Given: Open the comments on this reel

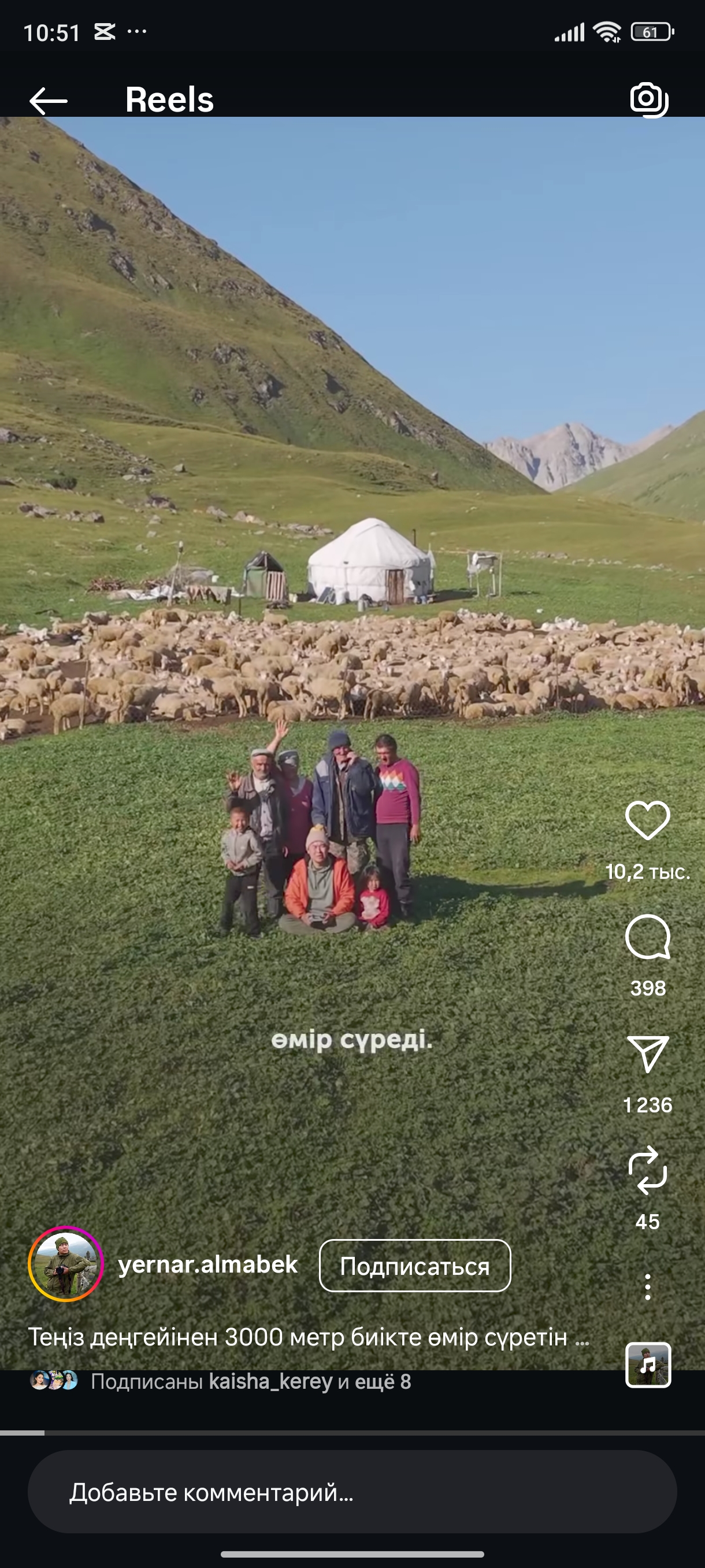Looking at the screenshot, I should coord(647,937).
